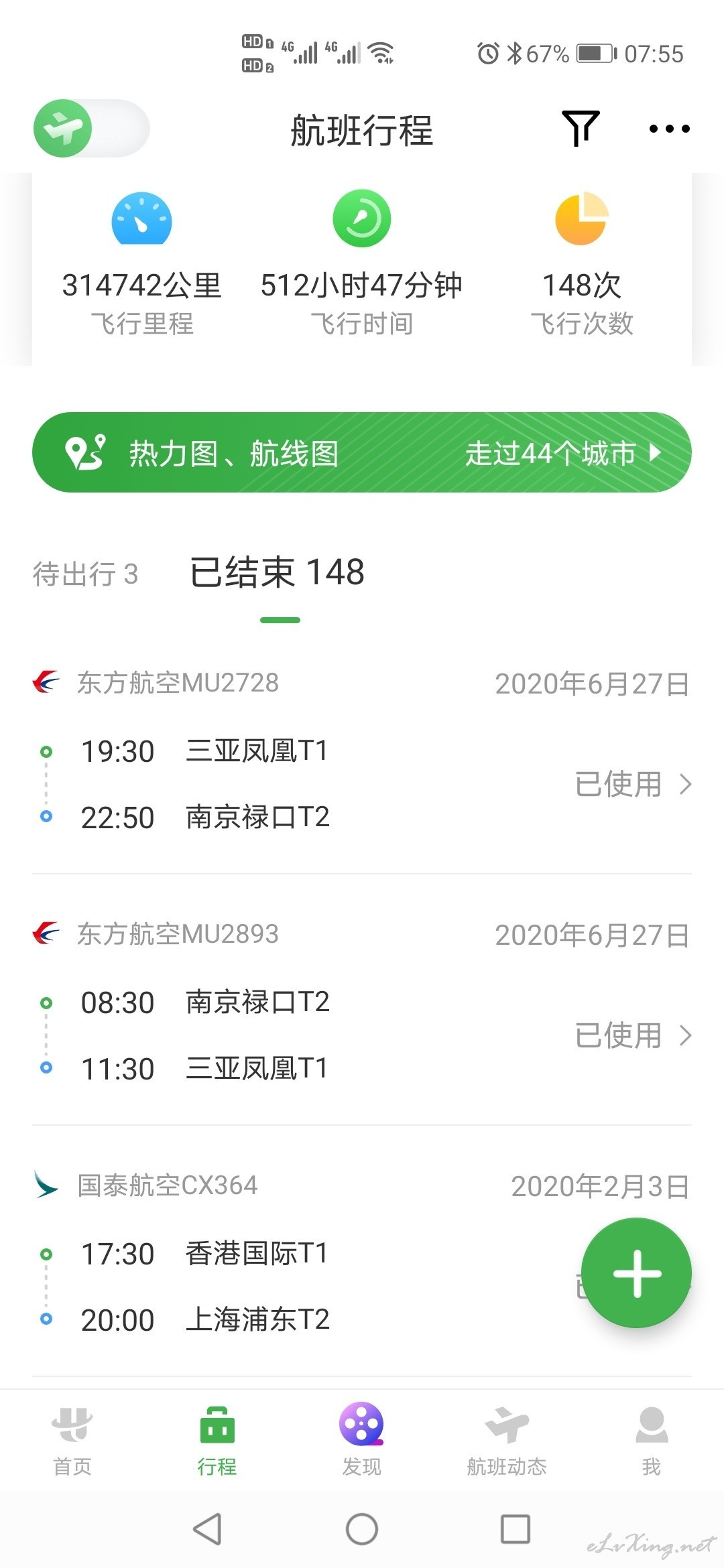Viewport: 724px width, 1568px height.
Task: Open 热力图、航线图 green banner
Action: pos(362,452)
